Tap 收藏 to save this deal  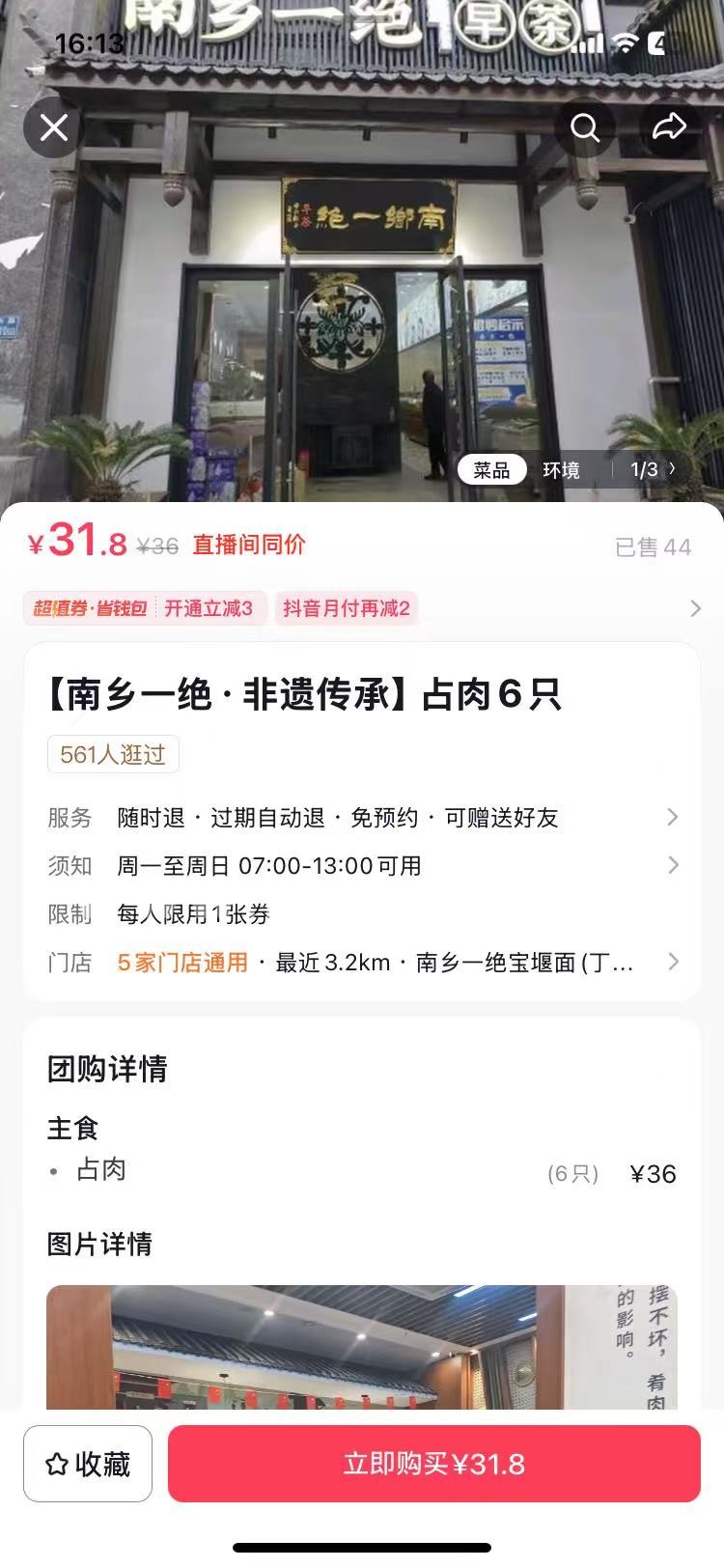point(88,1464)
